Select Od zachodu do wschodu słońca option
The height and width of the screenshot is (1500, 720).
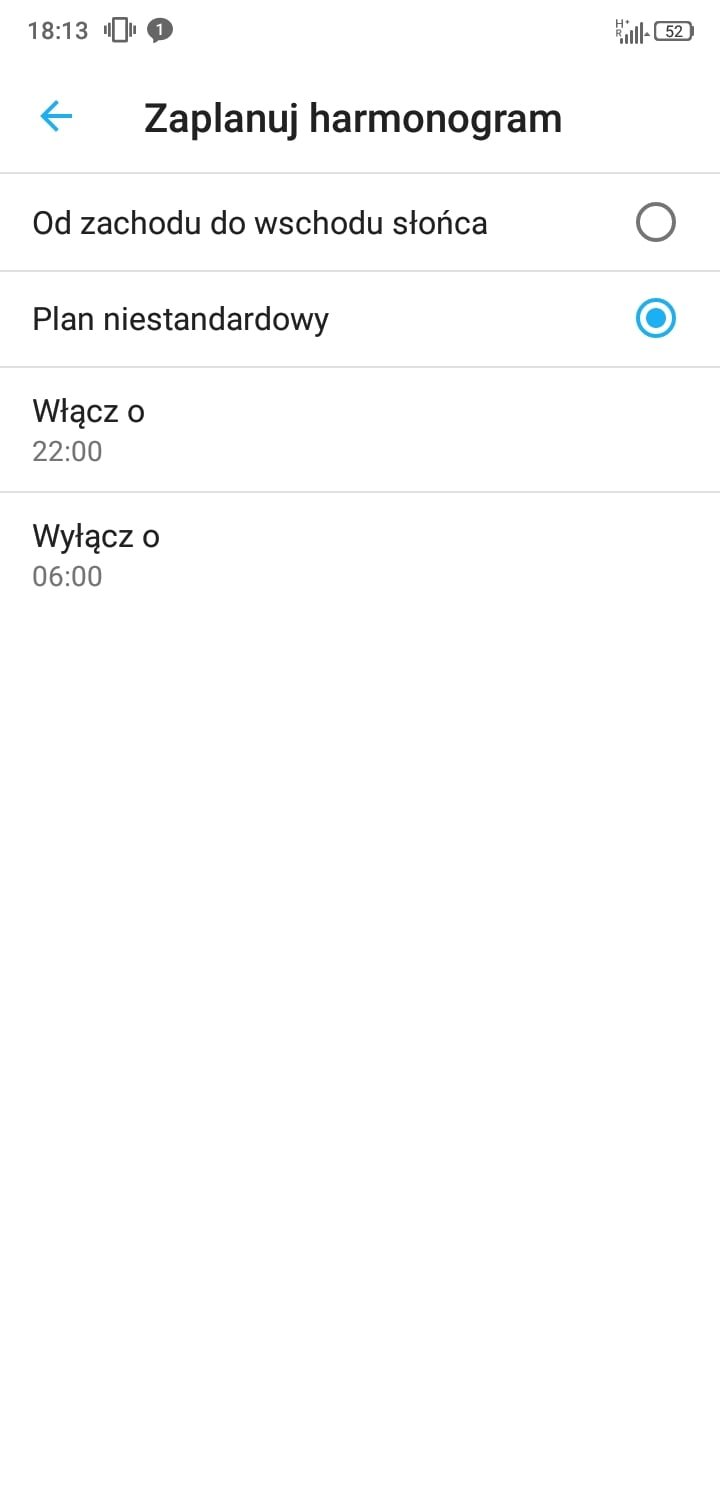[x=360, y=222]
